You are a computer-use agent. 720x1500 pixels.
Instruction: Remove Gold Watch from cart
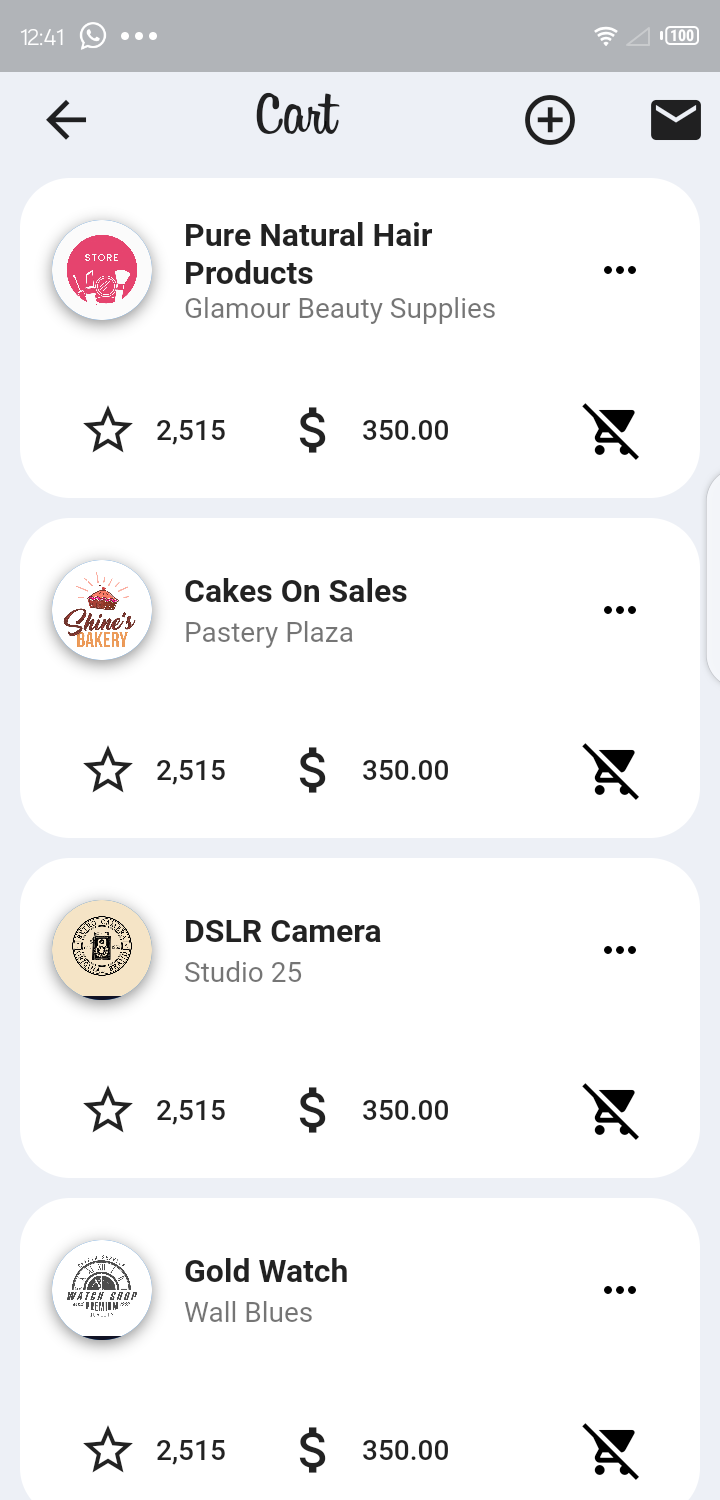[x=611, y=1451]
